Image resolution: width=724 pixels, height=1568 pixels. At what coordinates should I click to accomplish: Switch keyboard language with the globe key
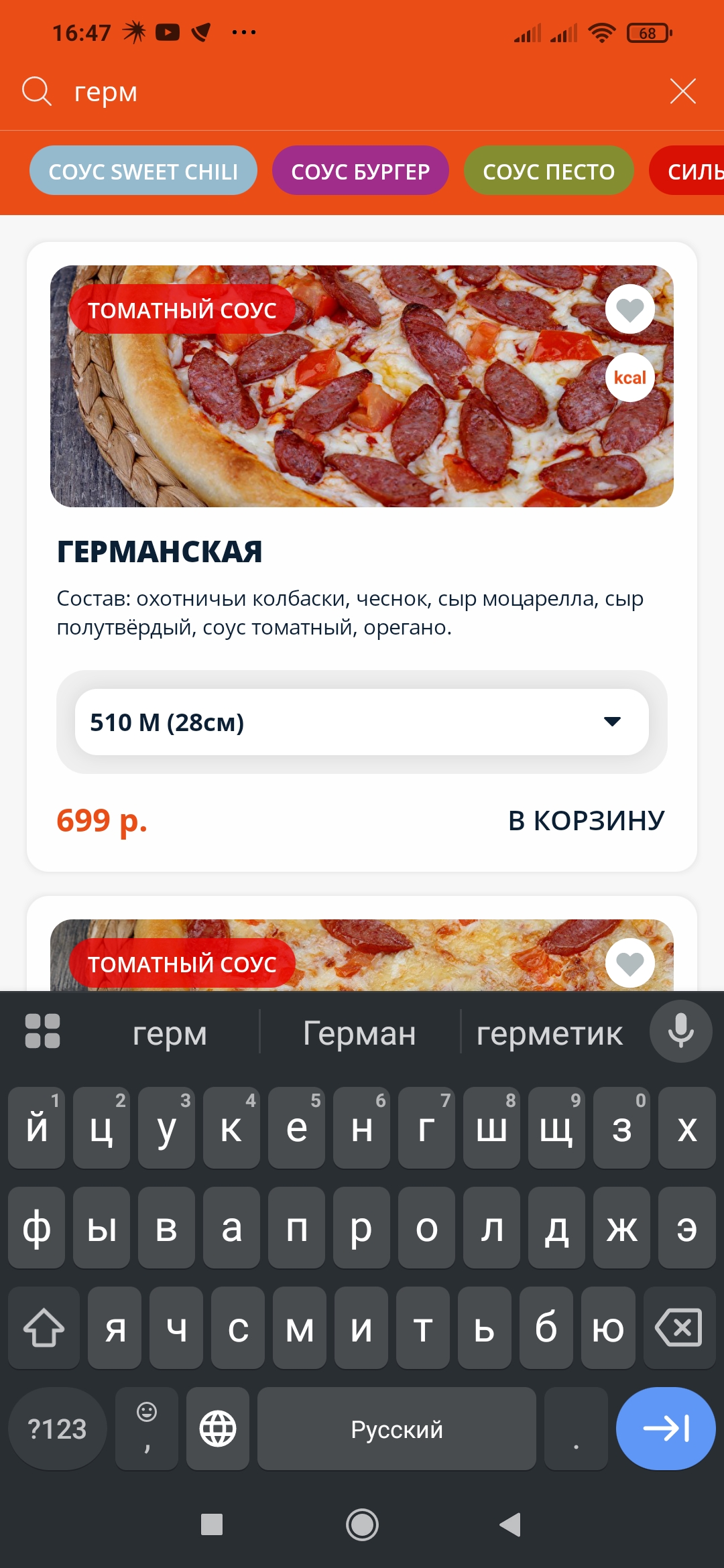point(218,1429)
